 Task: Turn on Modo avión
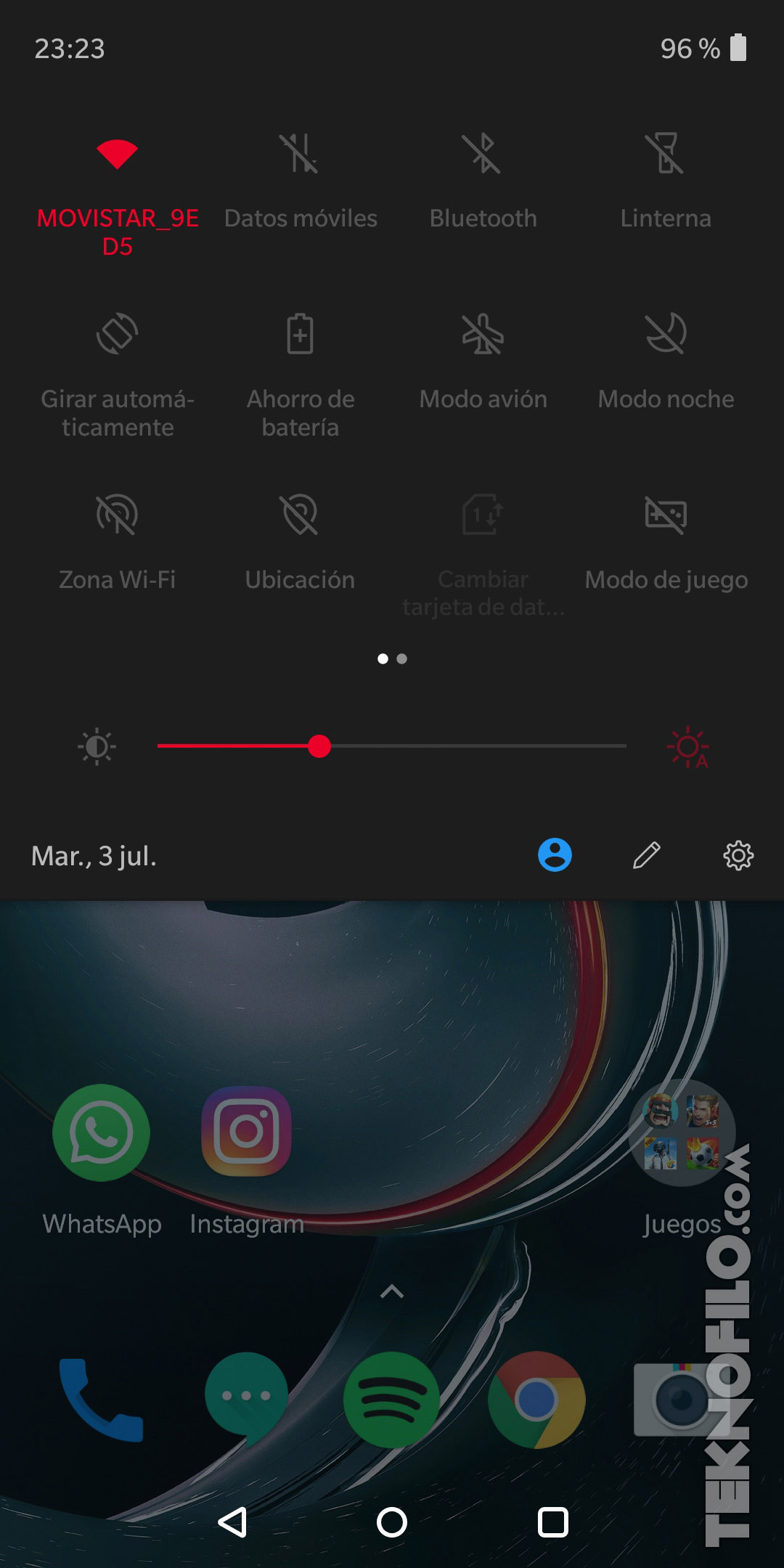point(483,334)
